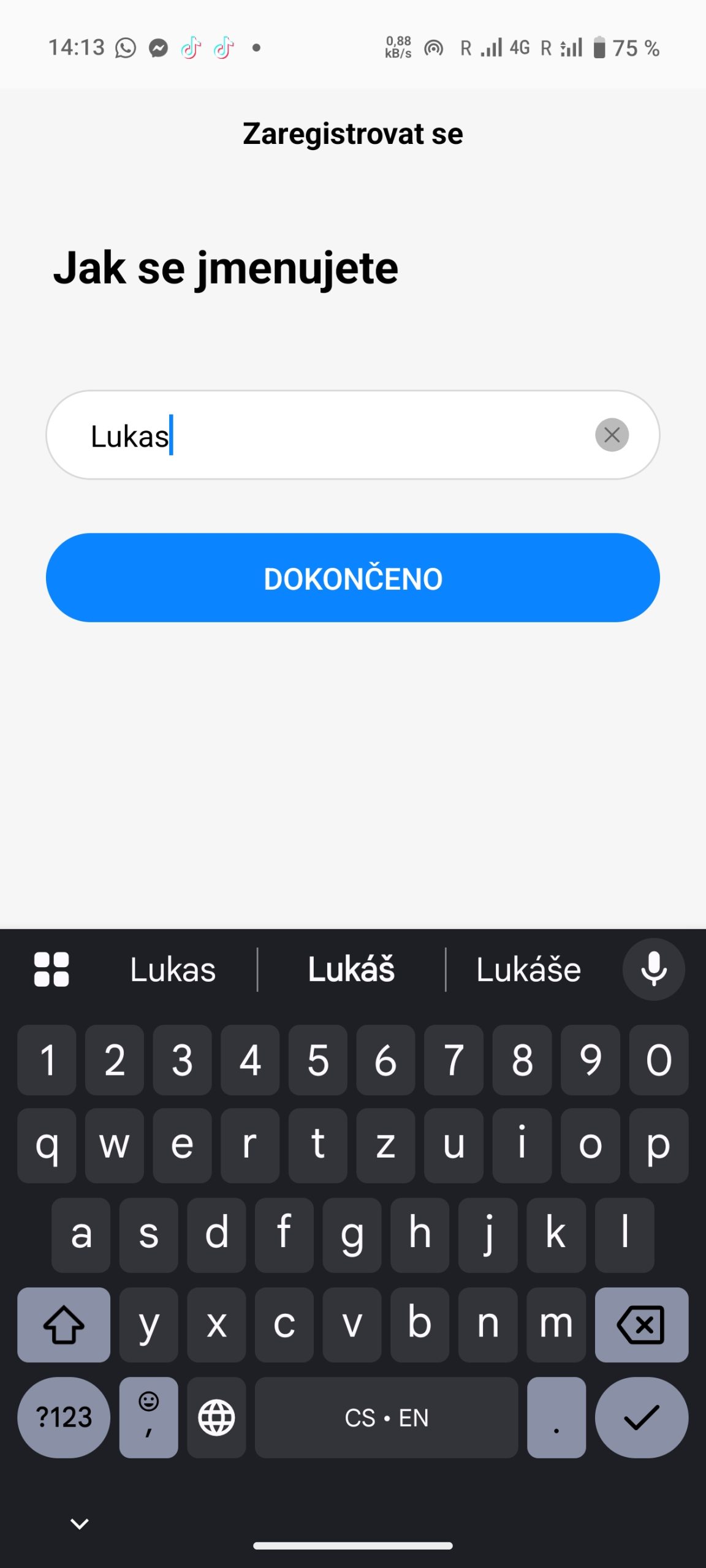Tap the keyboard backspace key
706x1568 pixels.
pos(641,1325)
